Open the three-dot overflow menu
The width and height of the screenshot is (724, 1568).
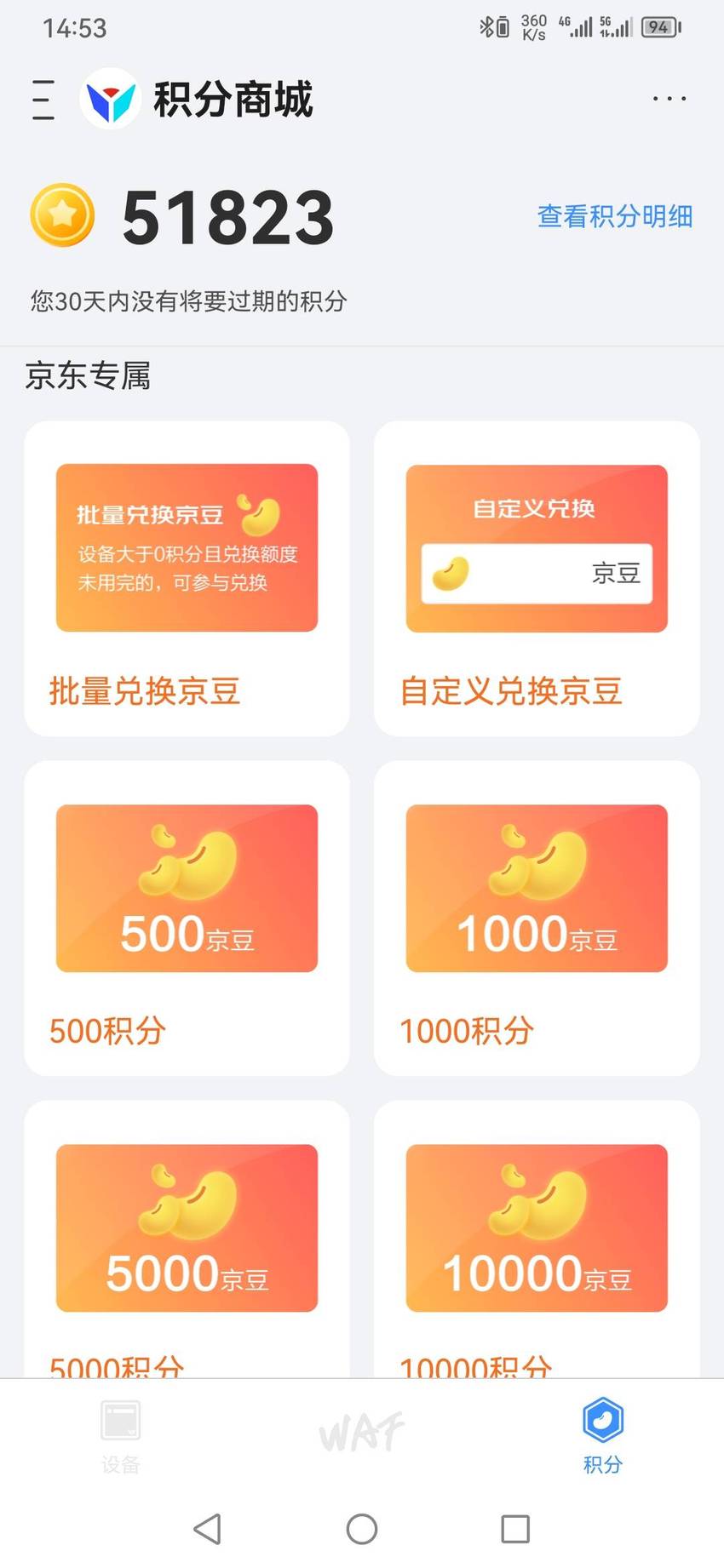point(669,99)
